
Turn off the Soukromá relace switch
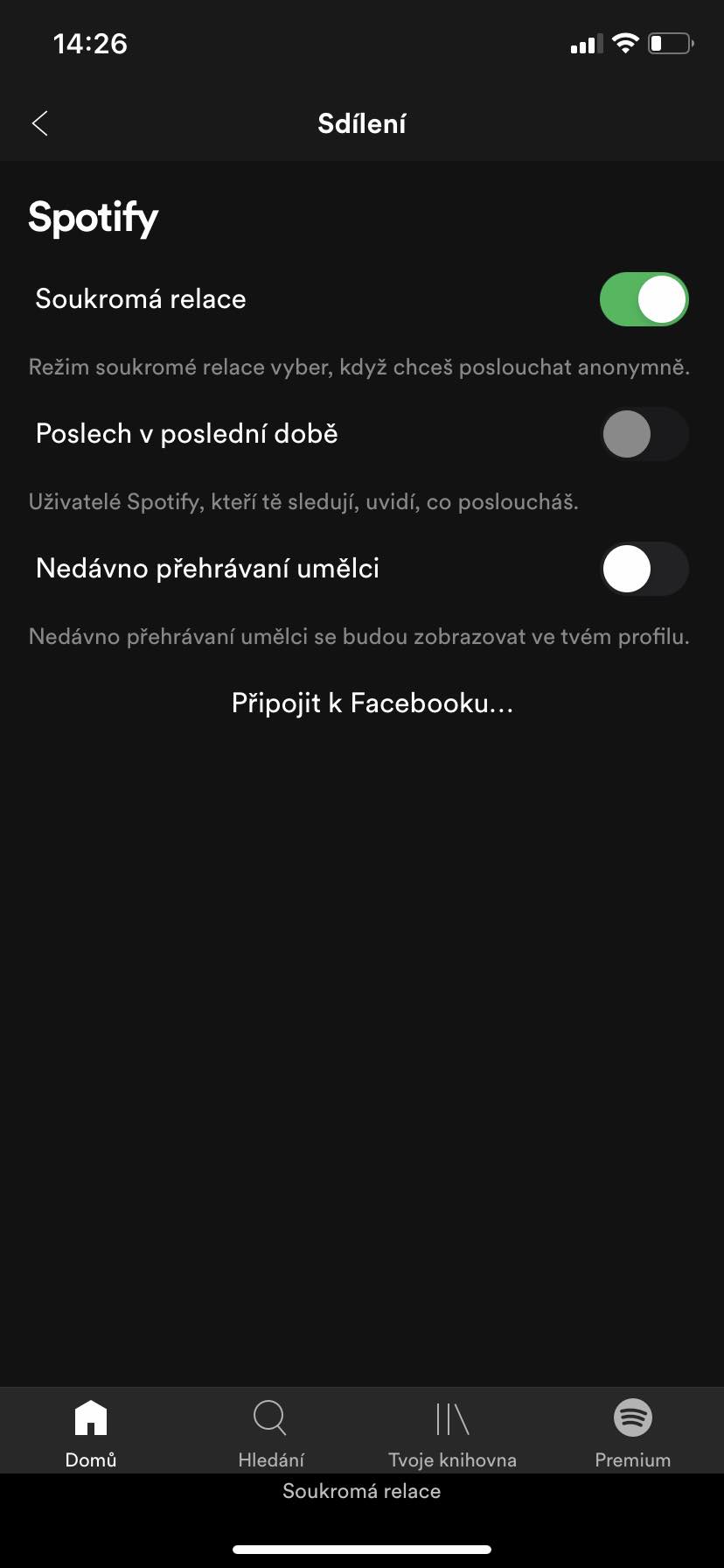(x=644, y=299)
